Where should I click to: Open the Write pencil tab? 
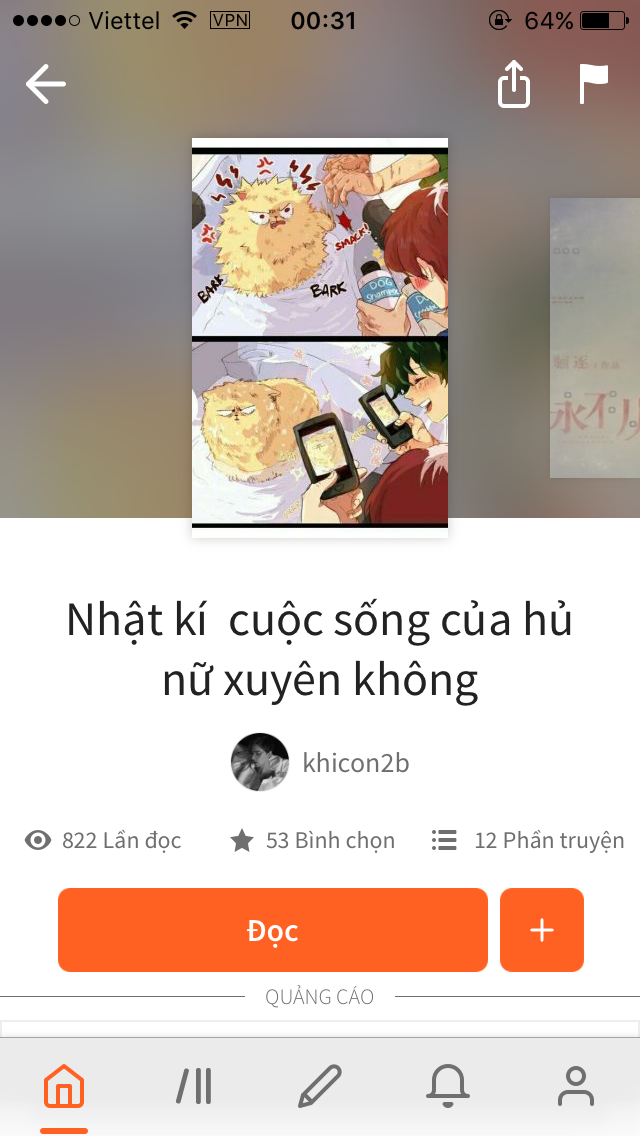click(320, 1086)
